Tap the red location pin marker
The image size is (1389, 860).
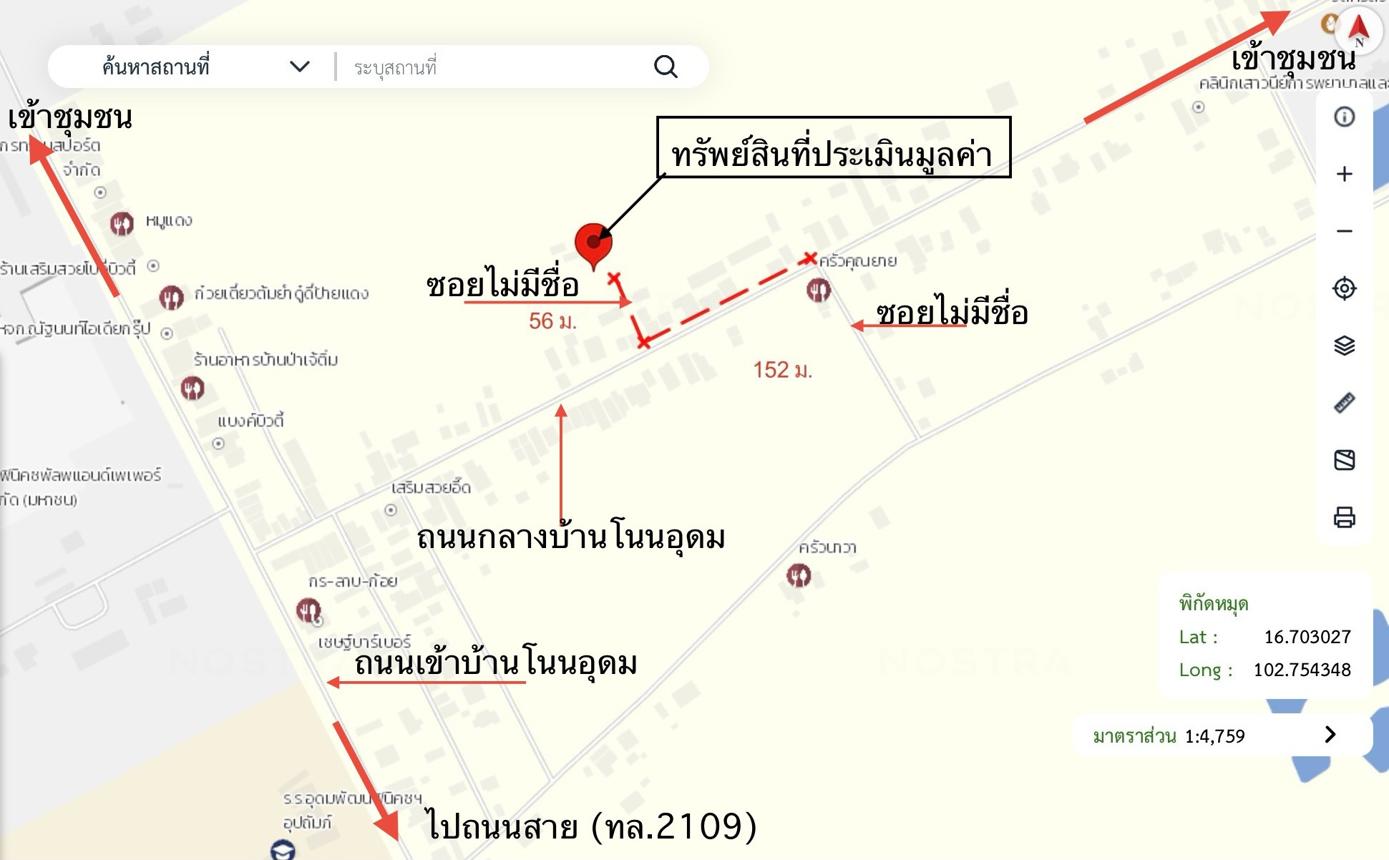[x=593, y=244]
